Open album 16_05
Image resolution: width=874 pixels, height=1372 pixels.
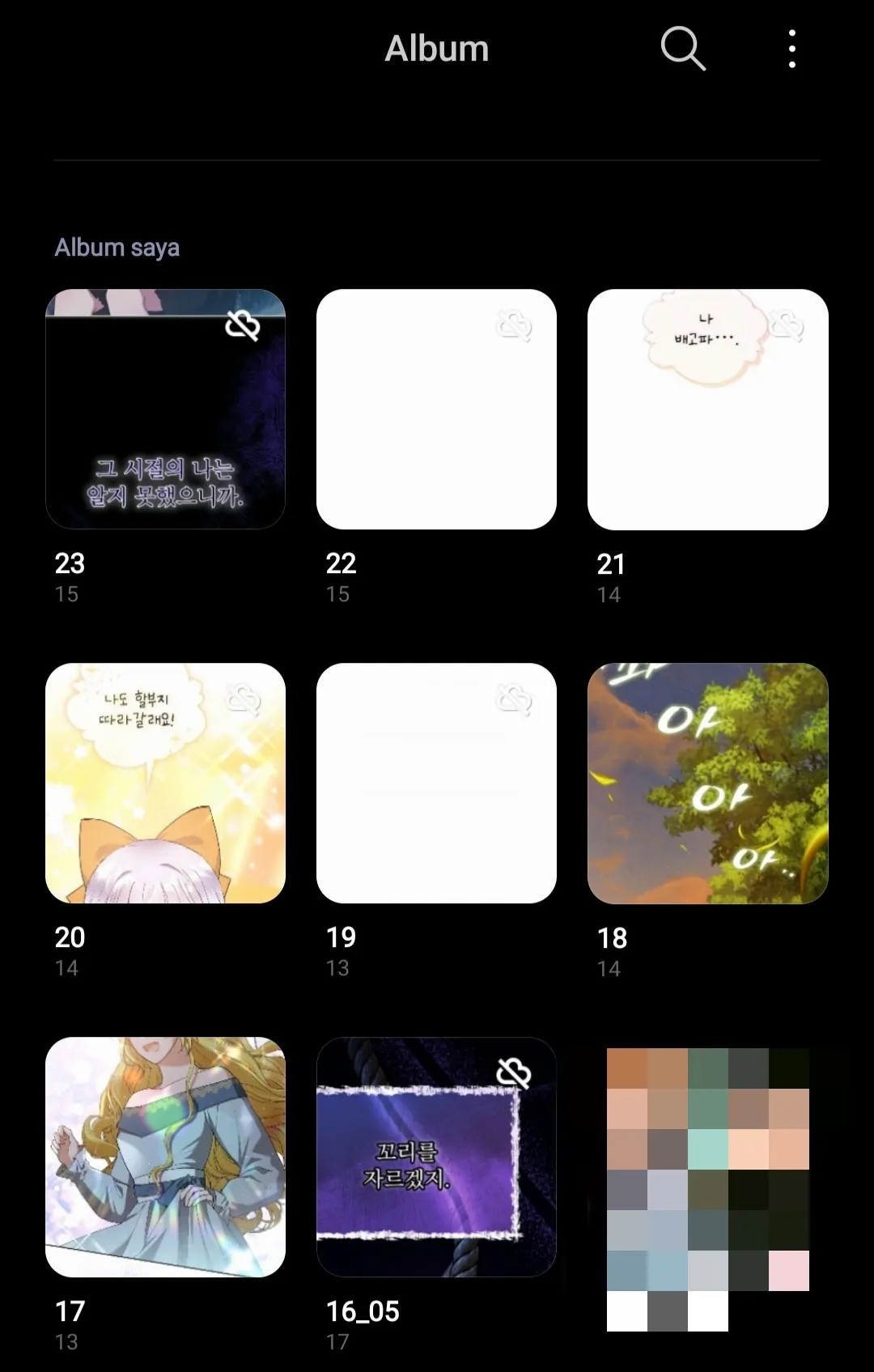pos(436,1157)
